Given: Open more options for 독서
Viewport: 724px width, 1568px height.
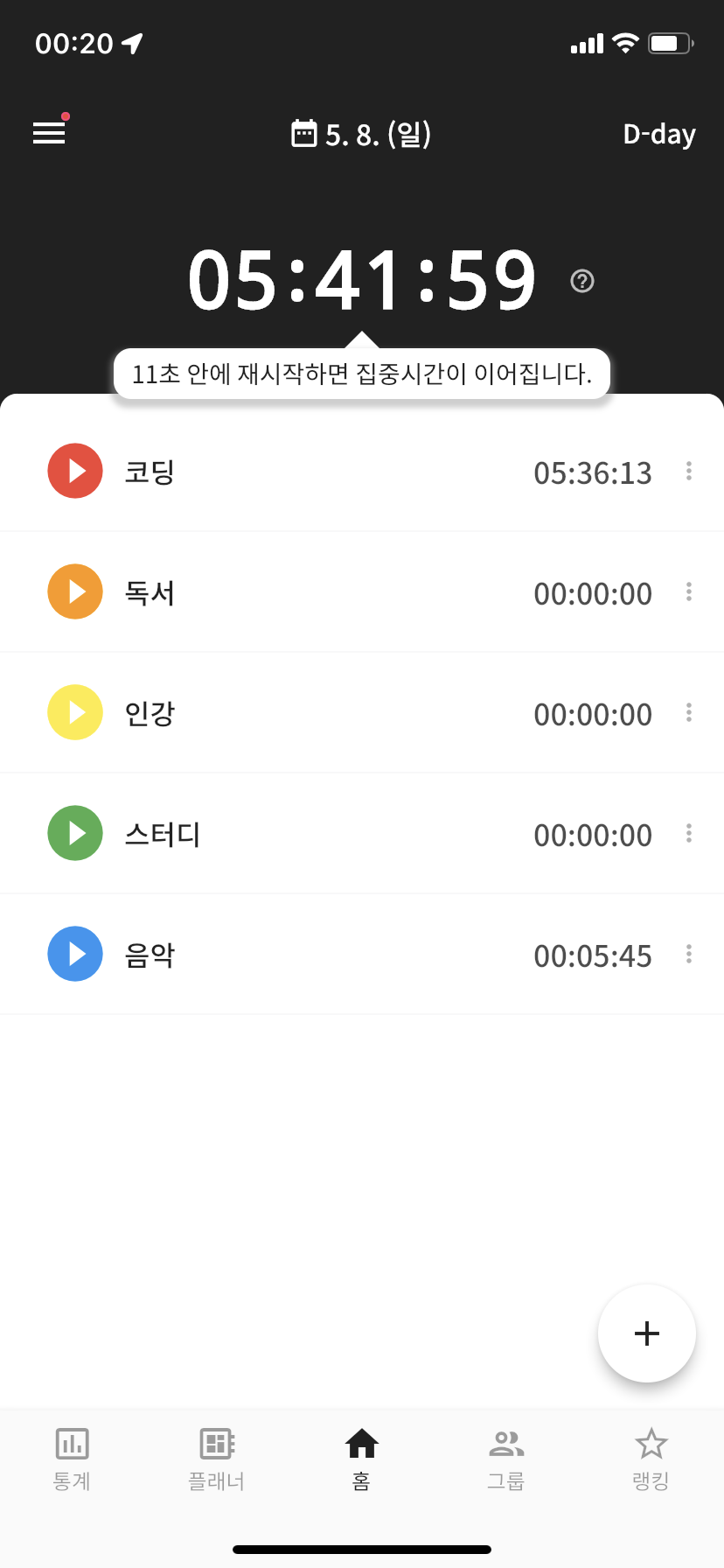Looking at the screenshot, I should [689, 592].
